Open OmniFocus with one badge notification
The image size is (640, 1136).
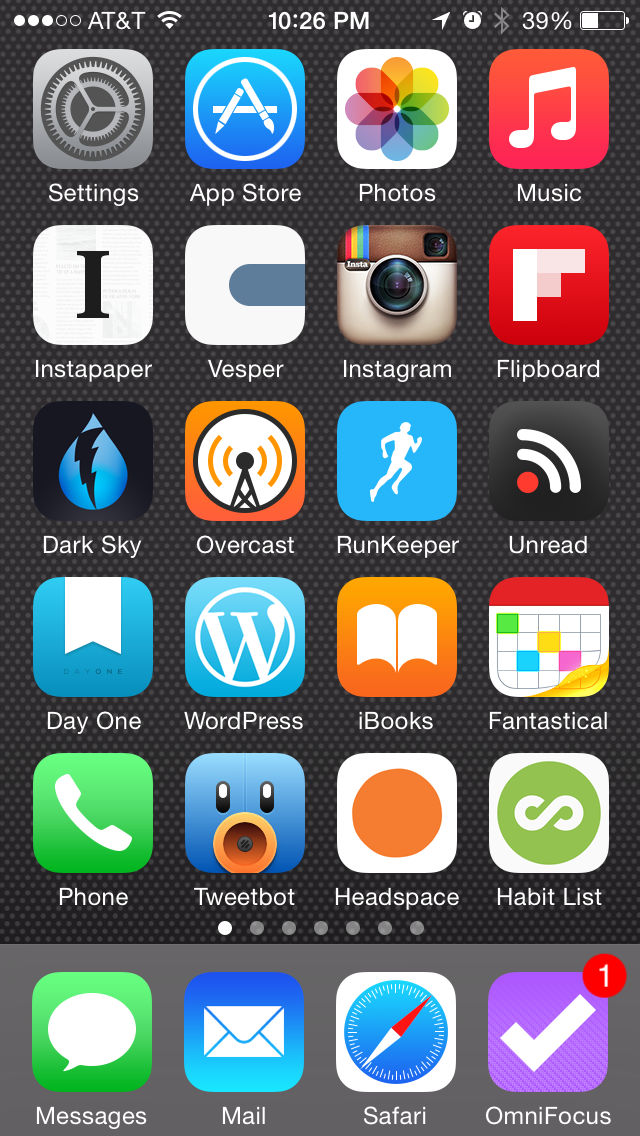548,1032
